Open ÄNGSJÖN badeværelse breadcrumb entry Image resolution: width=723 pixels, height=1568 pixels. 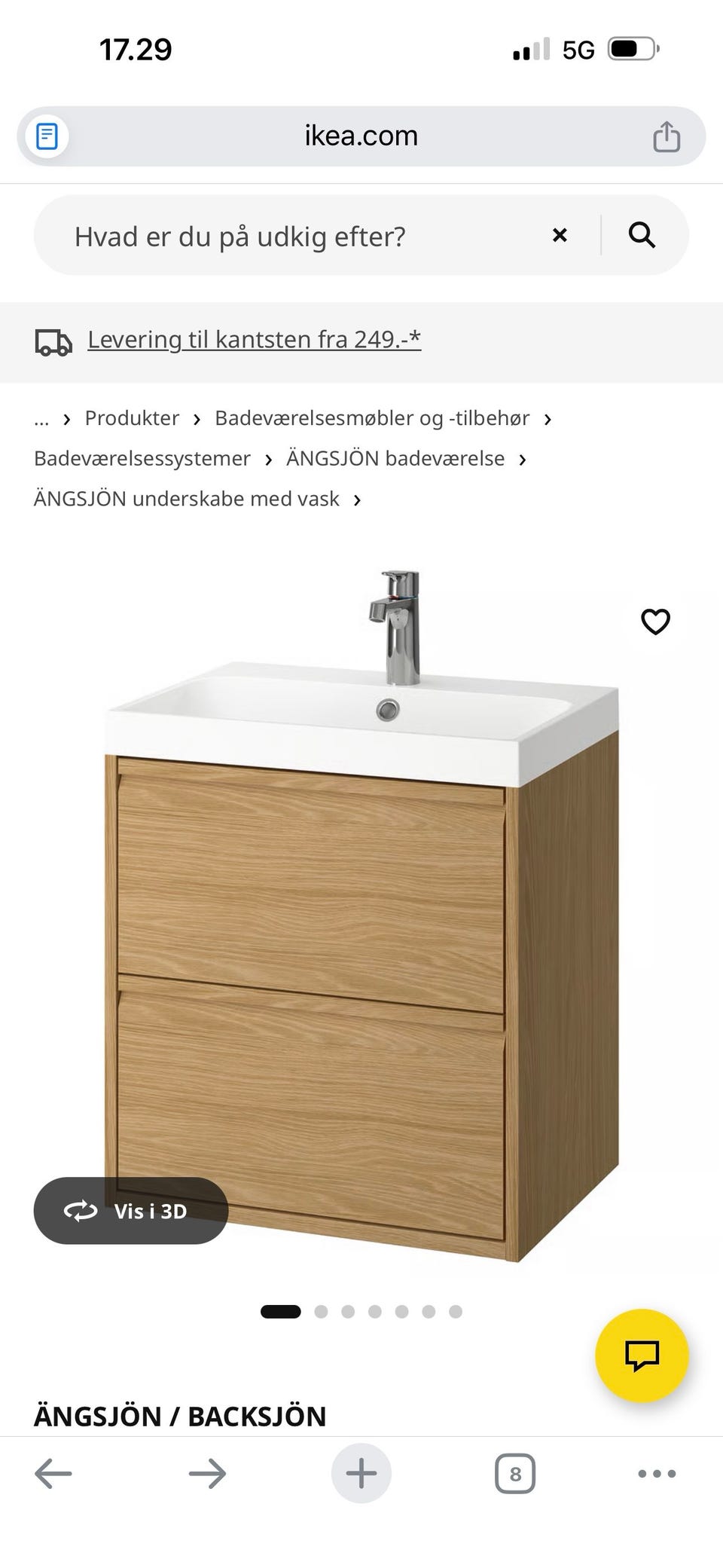point(395,458)
